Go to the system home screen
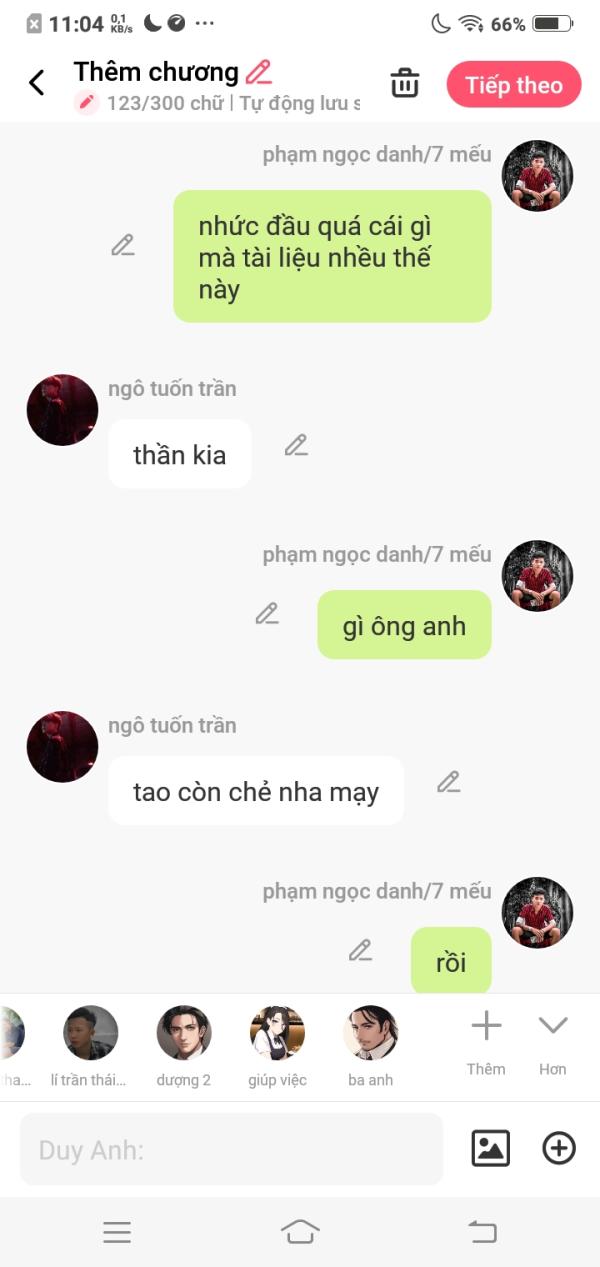 [300, 1232]
